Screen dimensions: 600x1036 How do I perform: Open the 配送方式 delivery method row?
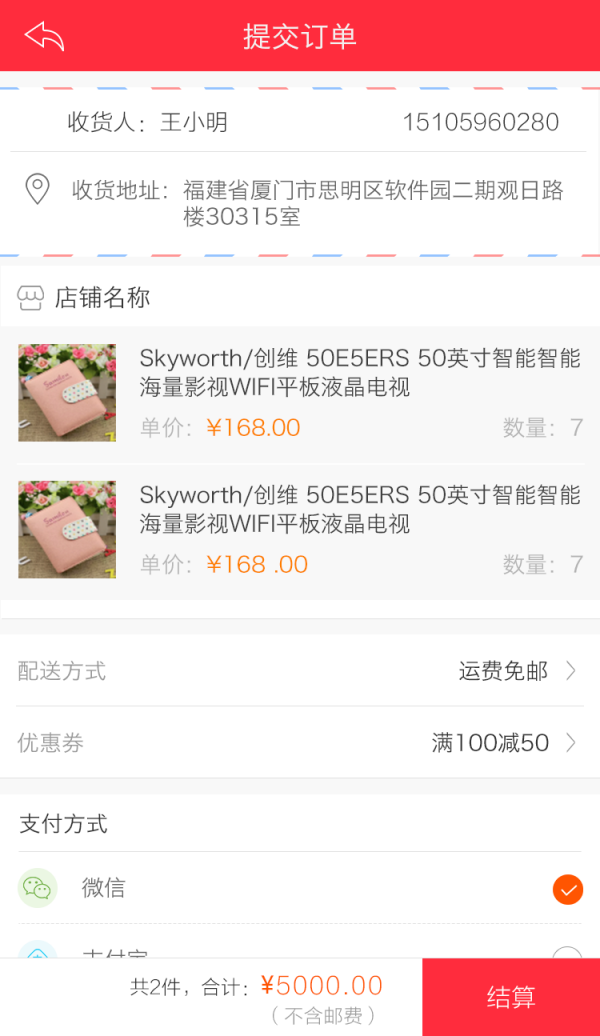coord(300,671)
